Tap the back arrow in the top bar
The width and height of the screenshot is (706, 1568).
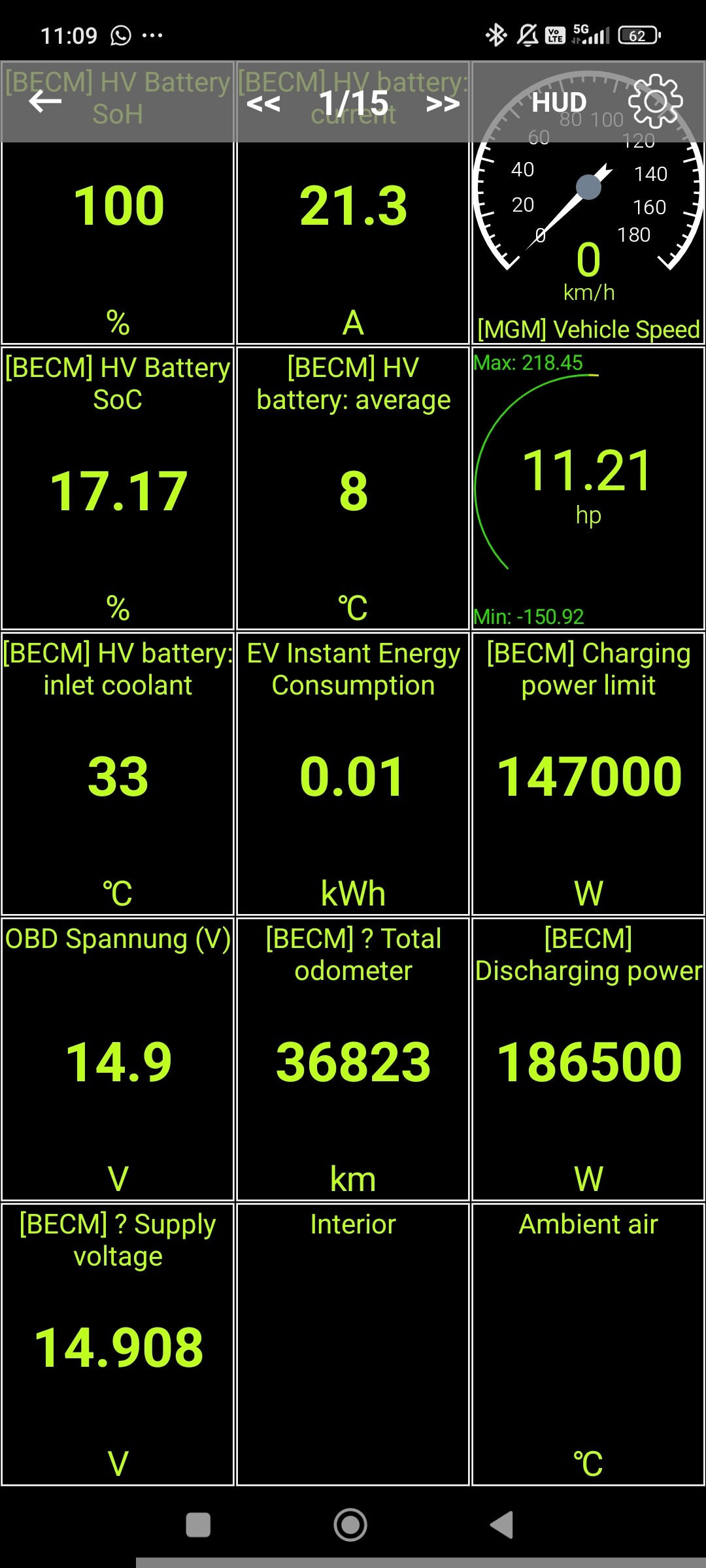click(x=45, y=101)
